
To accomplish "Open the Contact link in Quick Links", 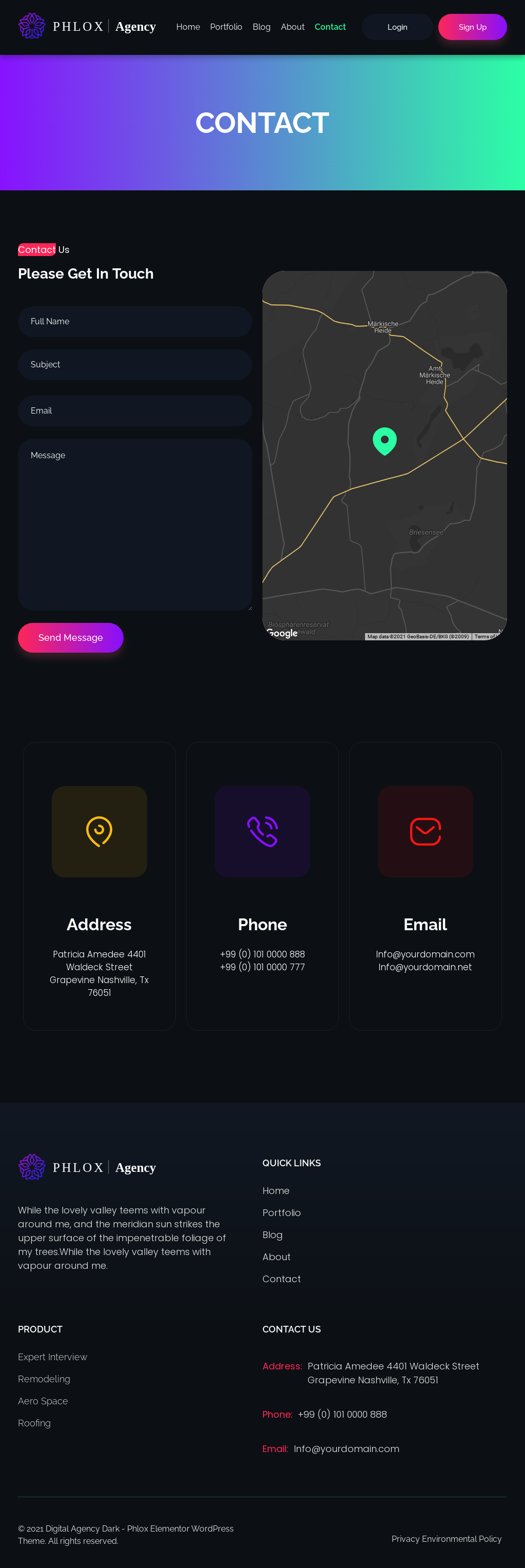I will coord(281,1278).
